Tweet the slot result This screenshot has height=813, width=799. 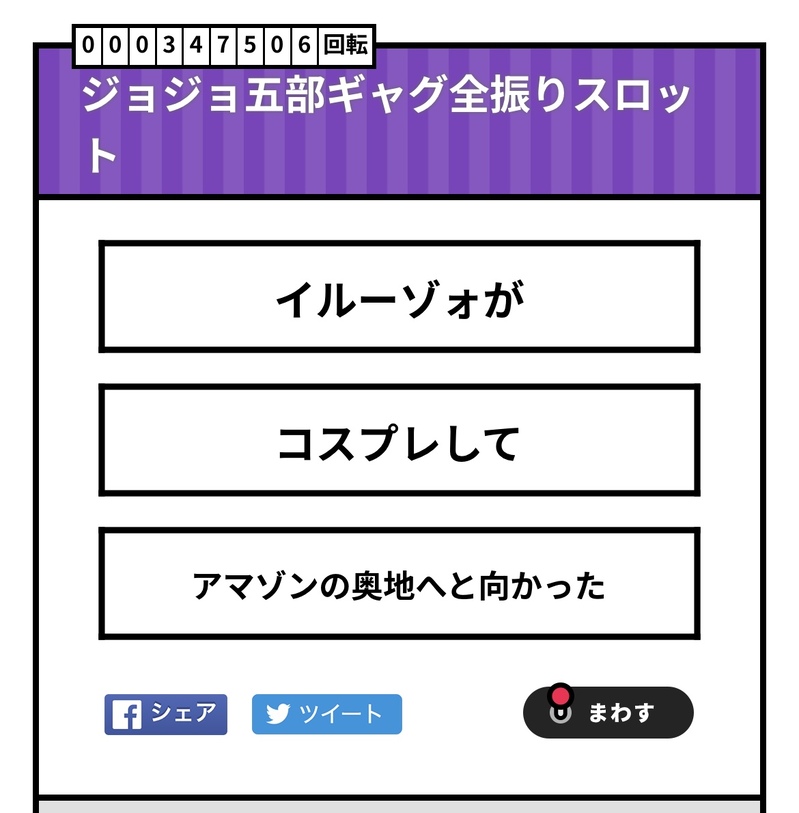click(x=326, y=714)
